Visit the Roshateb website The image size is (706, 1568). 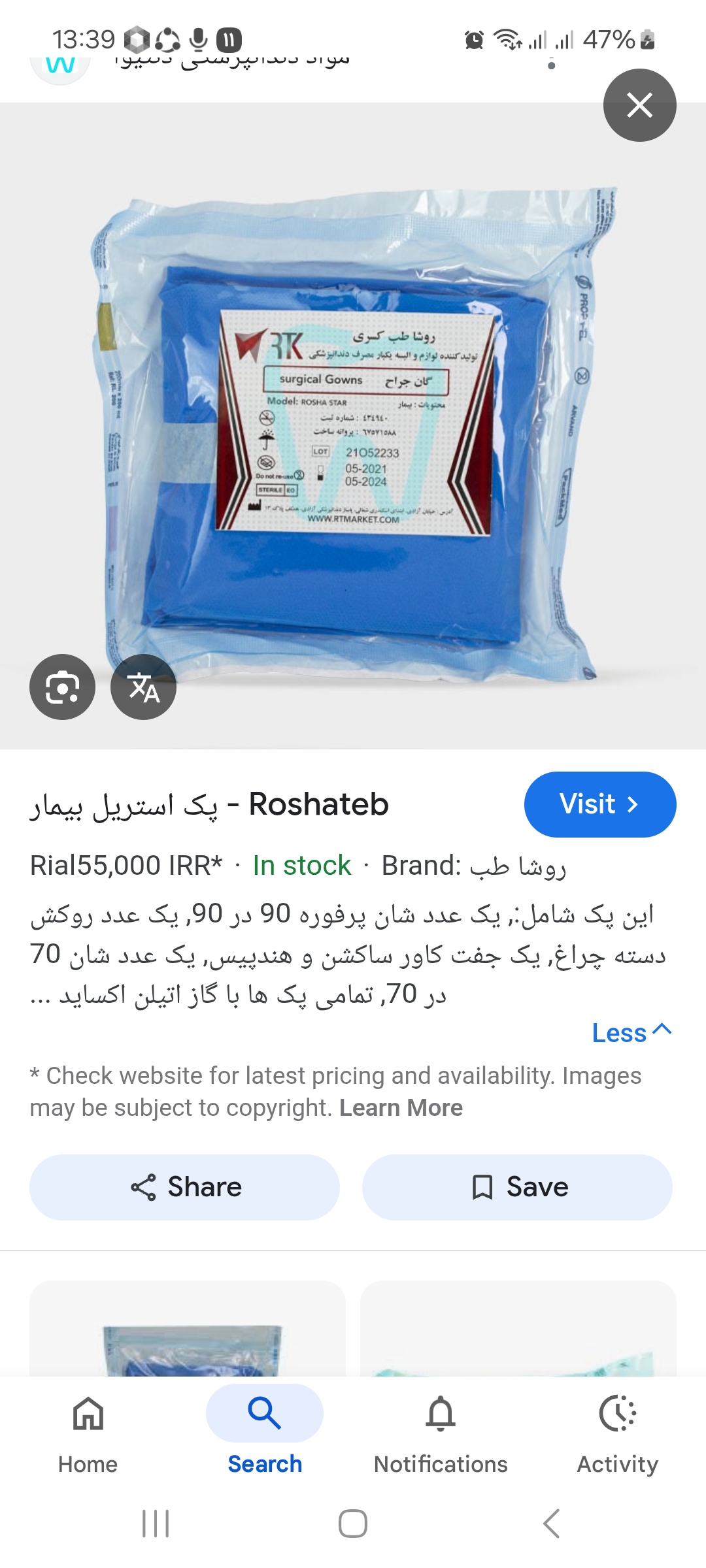tap(599, 804)
